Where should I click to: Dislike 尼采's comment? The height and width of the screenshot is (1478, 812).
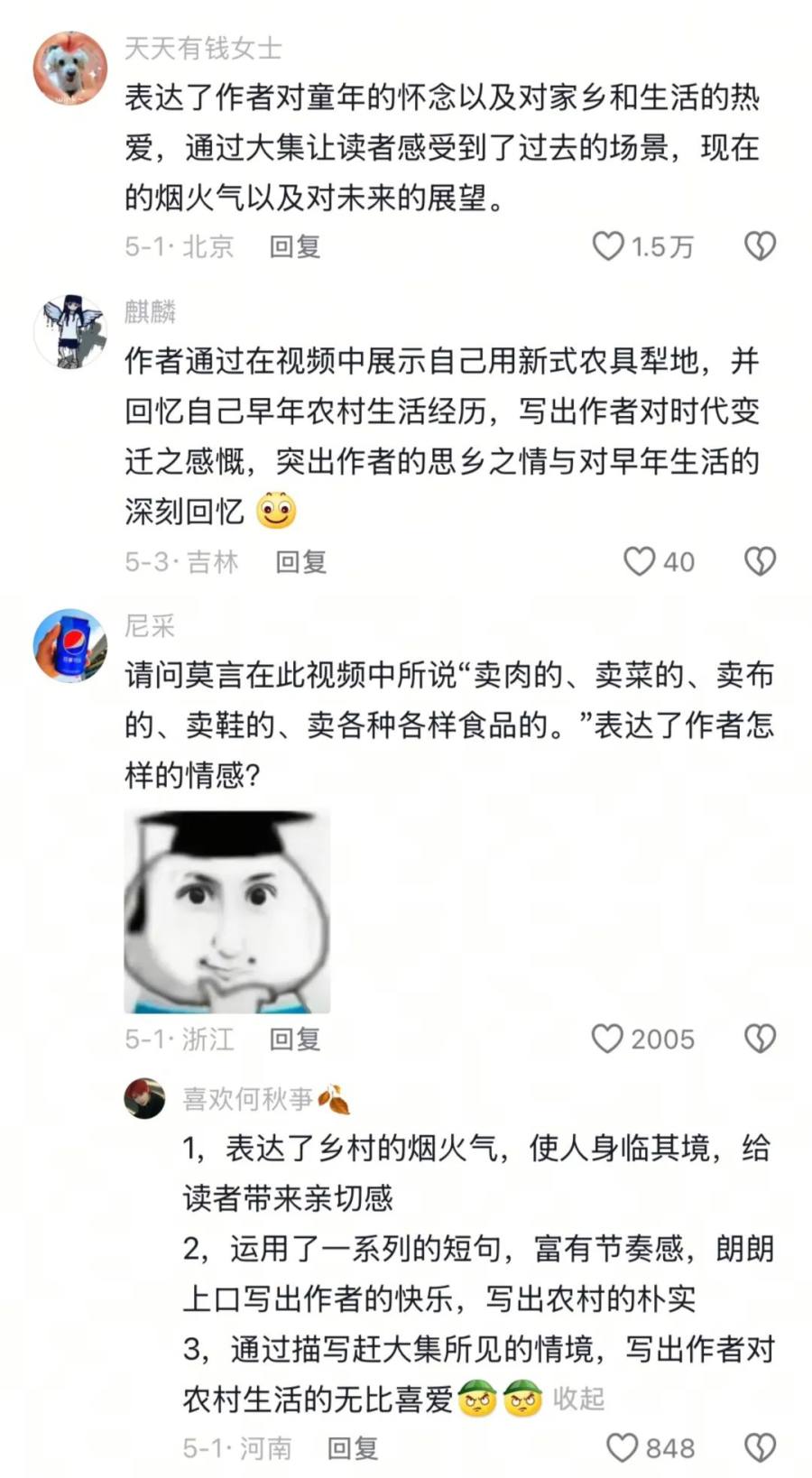coord(760,1039)
